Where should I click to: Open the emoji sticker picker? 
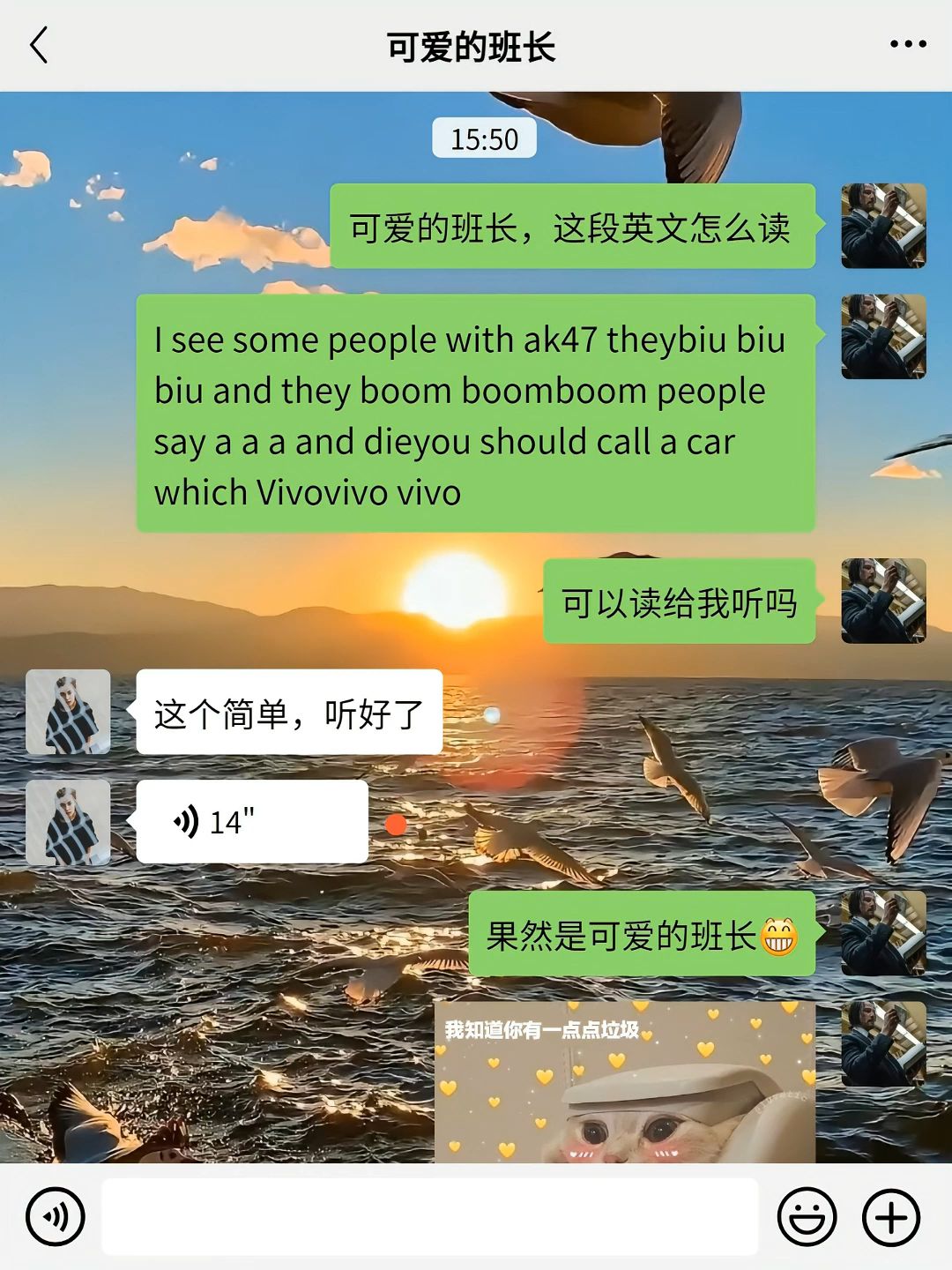click(806, 1217)
